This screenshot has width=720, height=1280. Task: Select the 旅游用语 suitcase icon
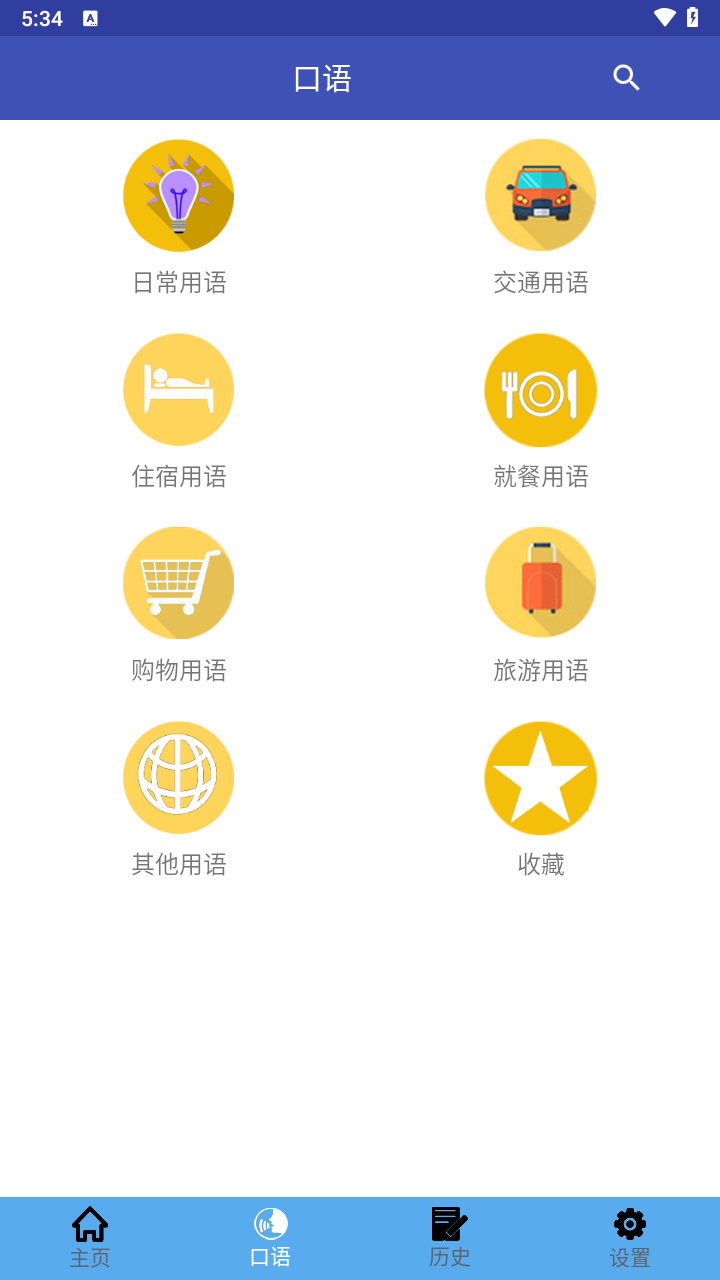(540, 583)
